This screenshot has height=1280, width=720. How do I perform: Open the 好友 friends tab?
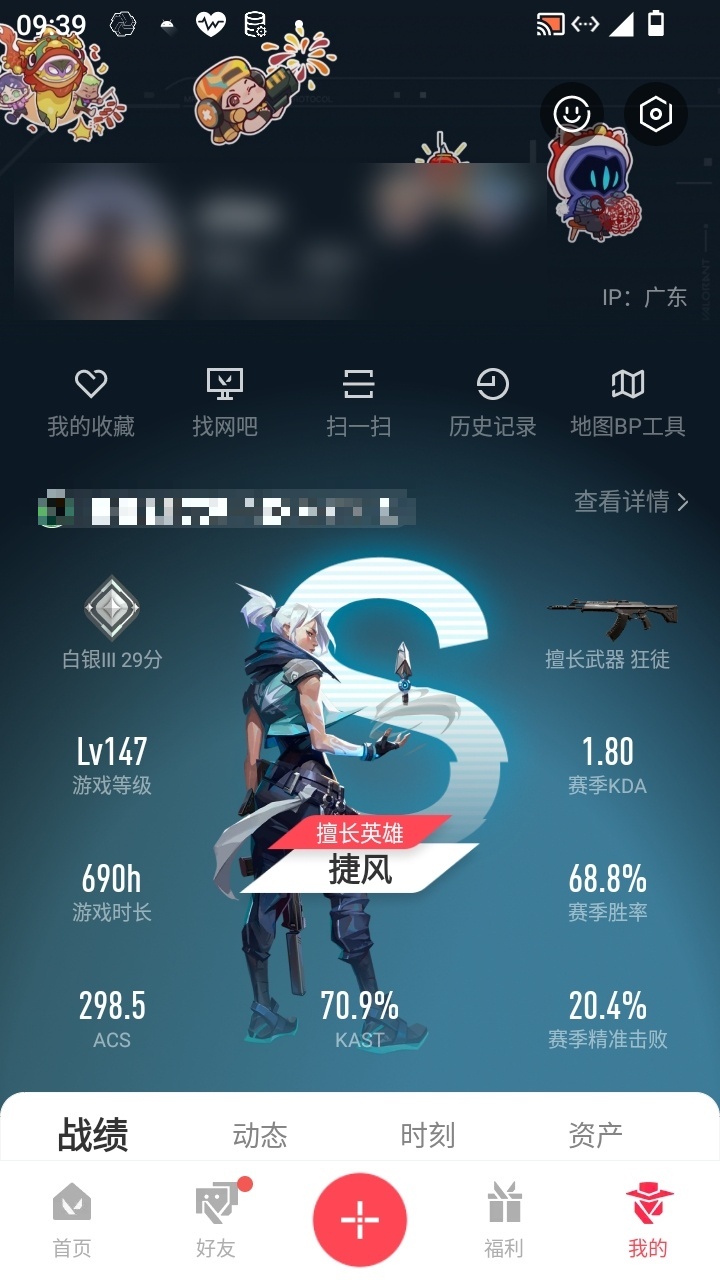(216, 1220)
